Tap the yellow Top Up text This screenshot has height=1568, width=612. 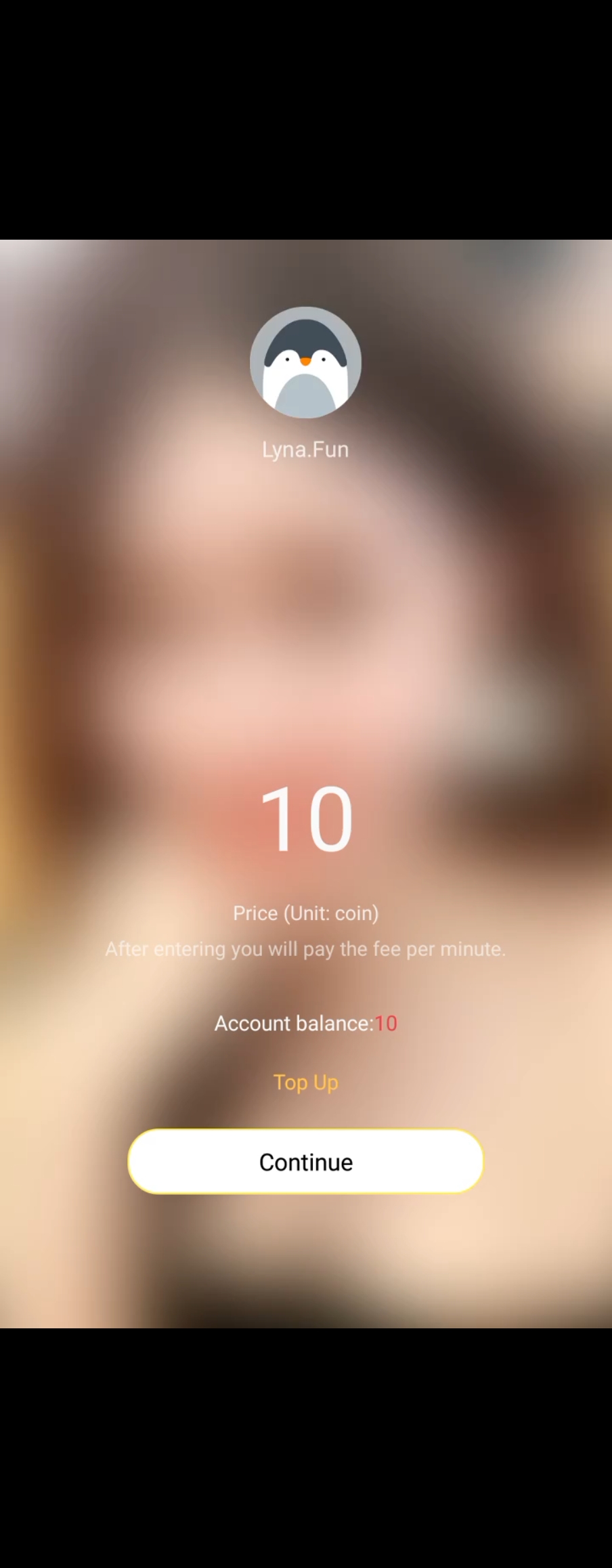pyautogui.click(x=305, y=1081)
